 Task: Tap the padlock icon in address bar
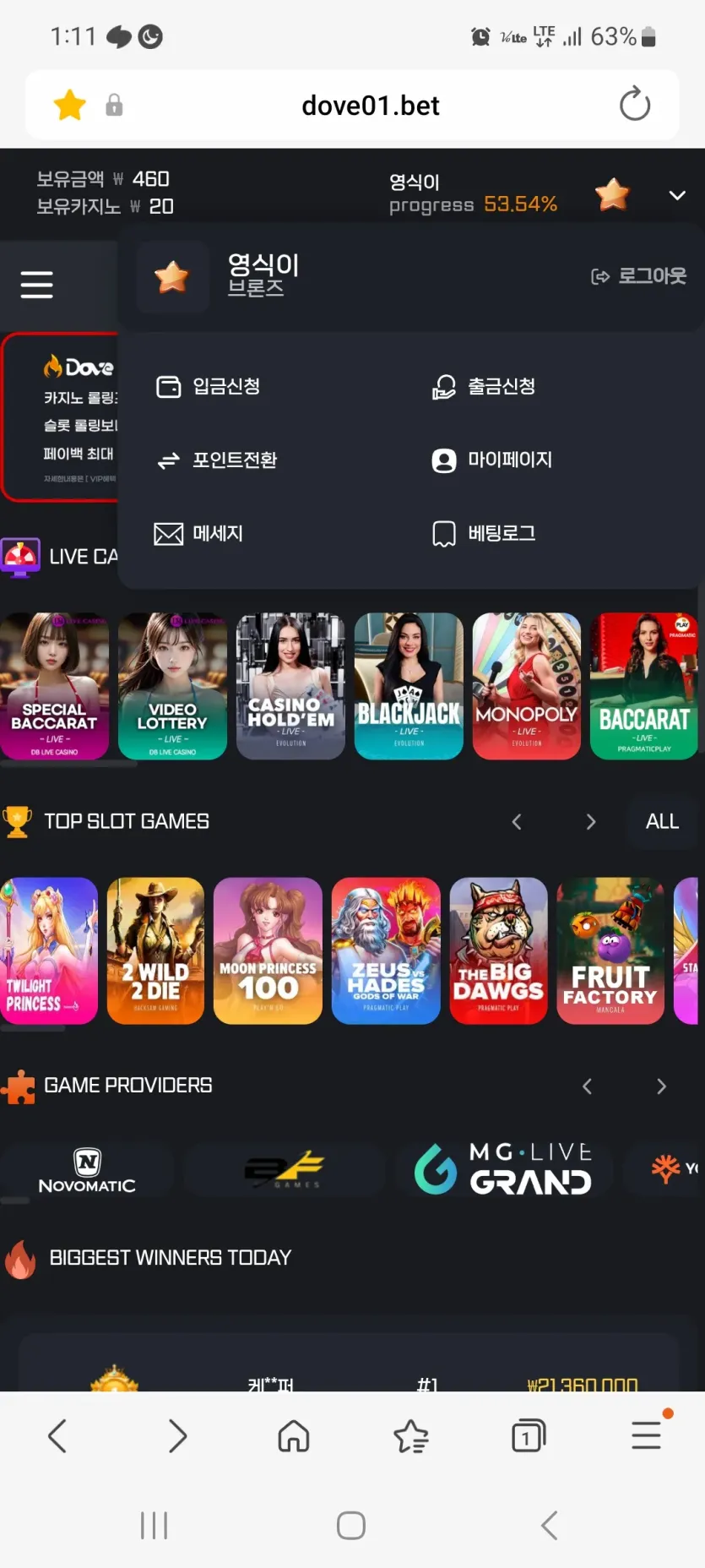pyautogui.click(x=114, y=105)
